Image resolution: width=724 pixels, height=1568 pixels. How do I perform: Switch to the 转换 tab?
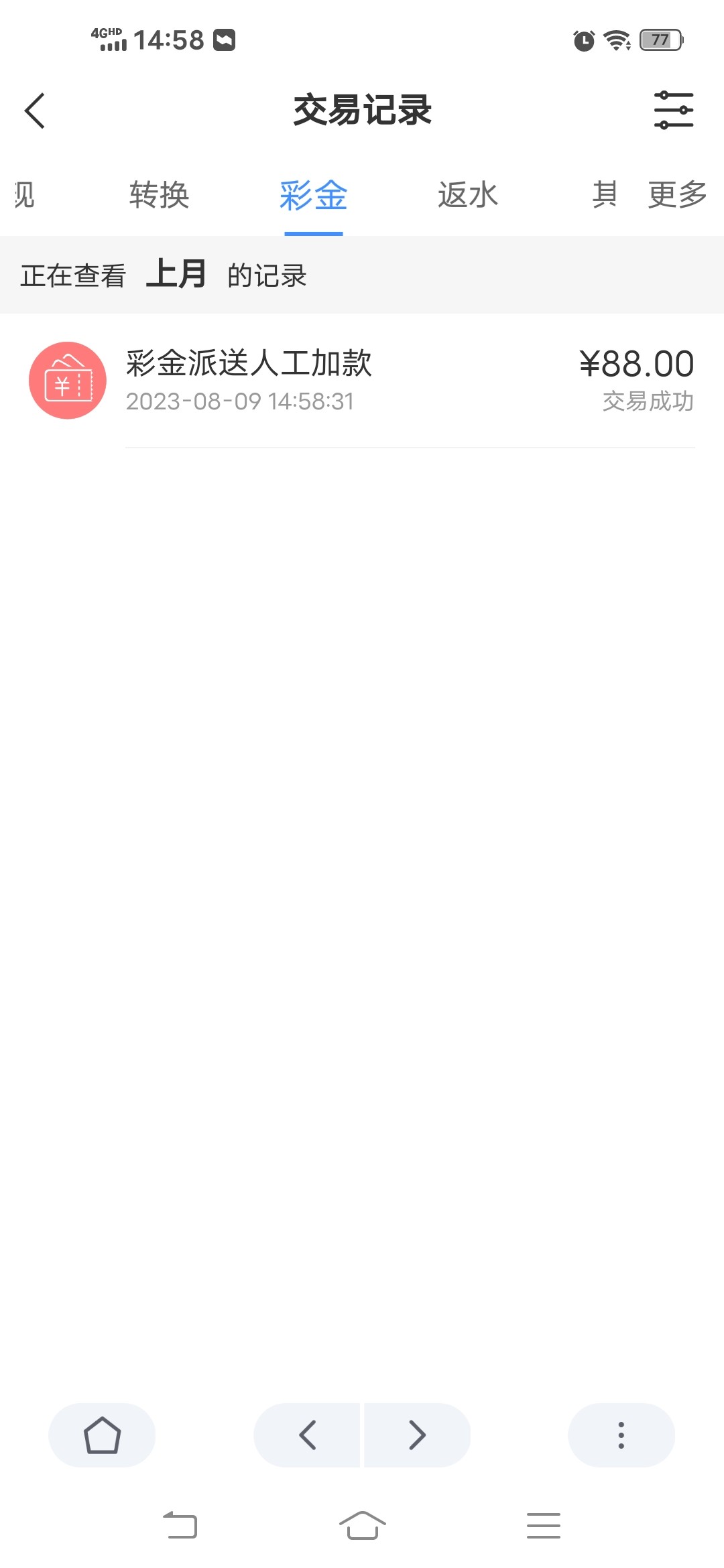coord(160,195)
